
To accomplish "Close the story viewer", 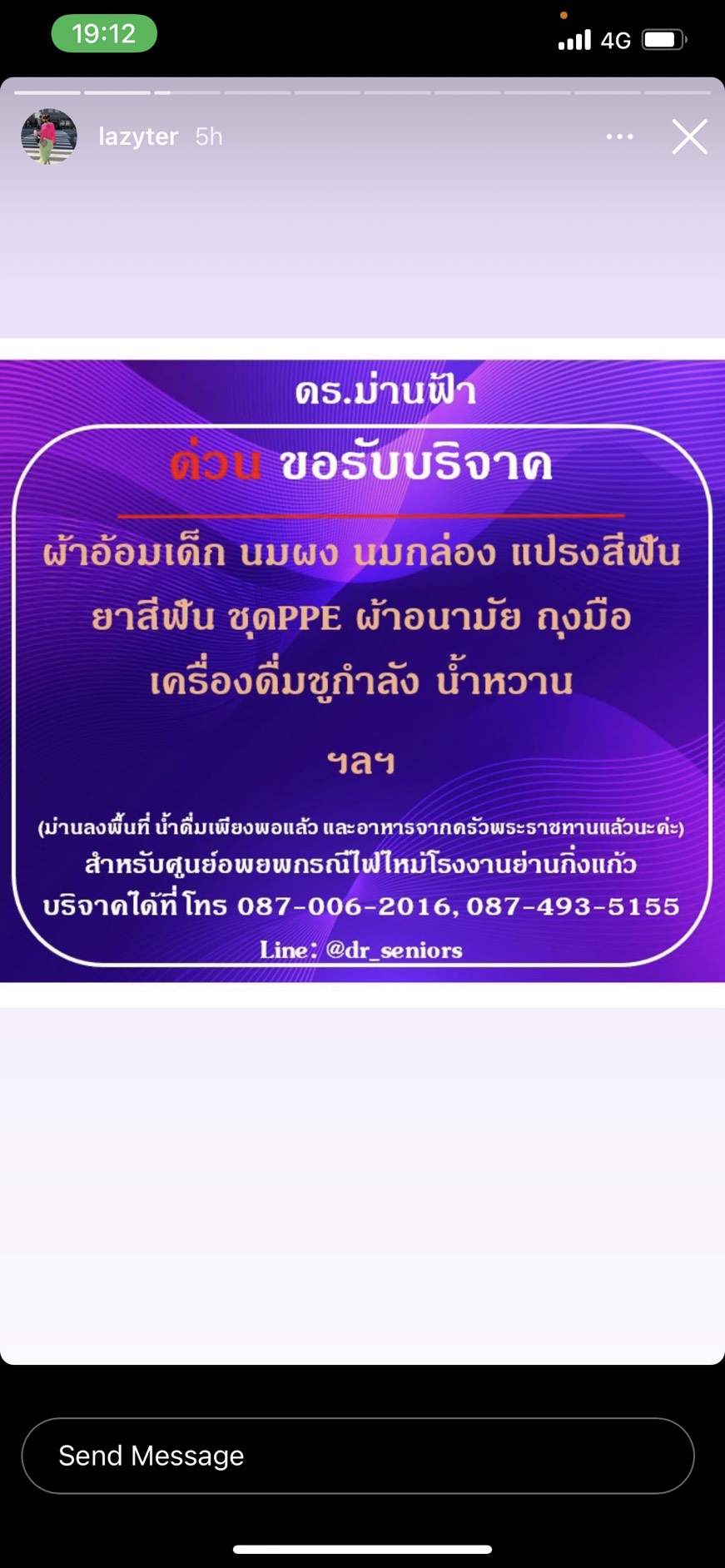I will click(689, 136).
